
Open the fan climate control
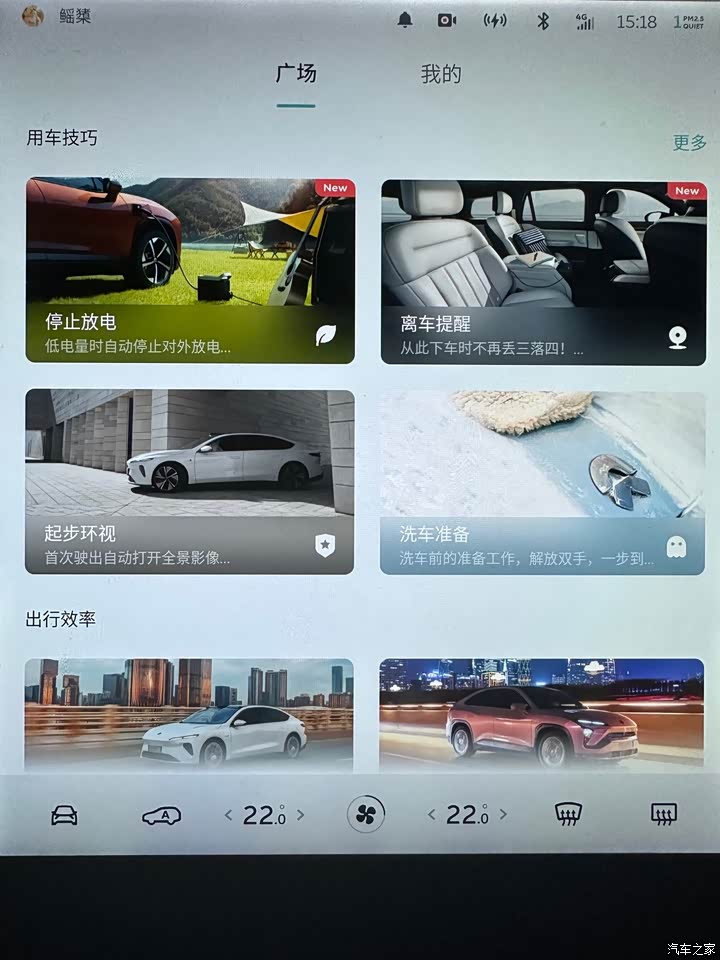point(365,815)
